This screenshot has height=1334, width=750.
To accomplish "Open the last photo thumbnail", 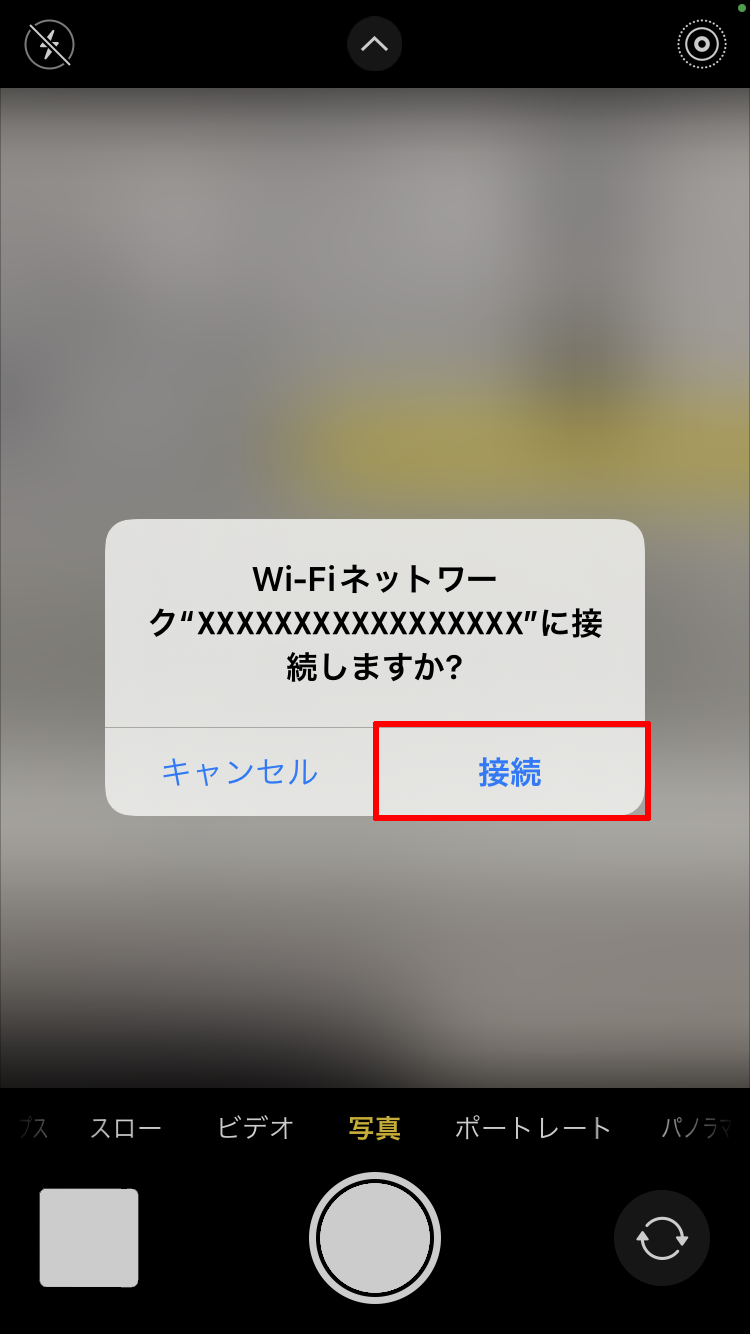I will [x=89, y=1238].
